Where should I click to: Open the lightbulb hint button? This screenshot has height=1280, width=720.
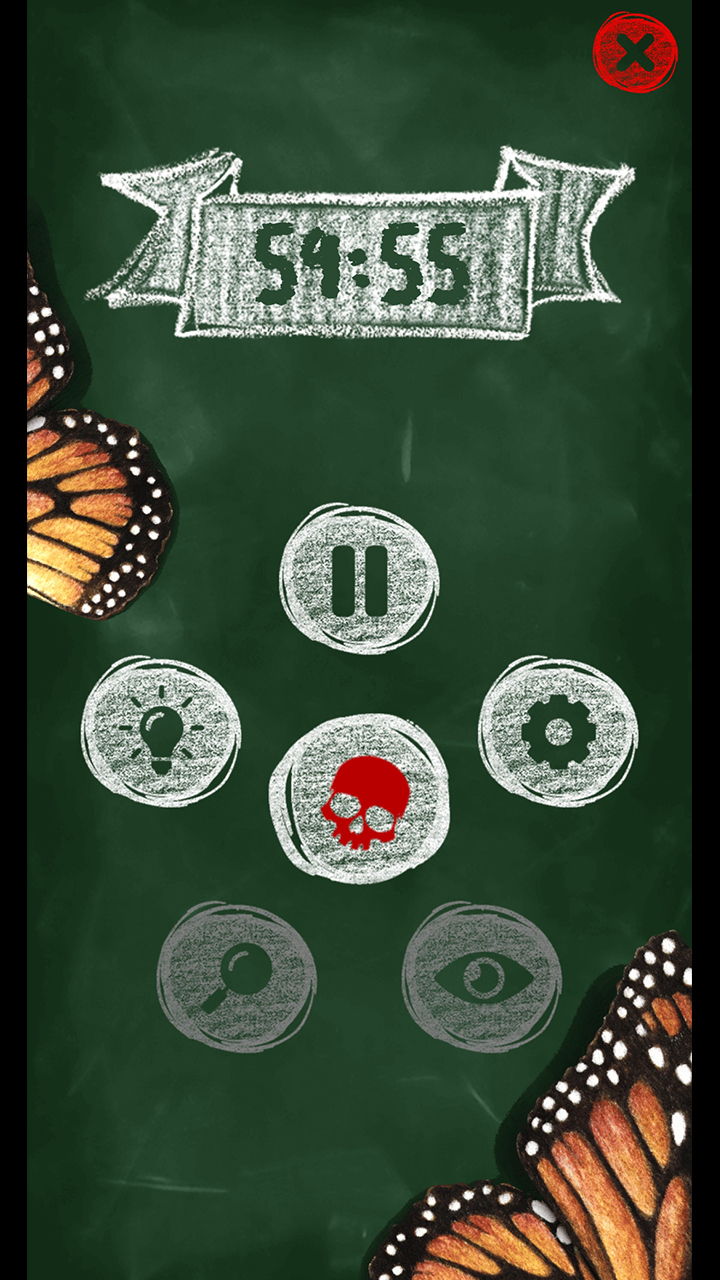tap(160, 733)
